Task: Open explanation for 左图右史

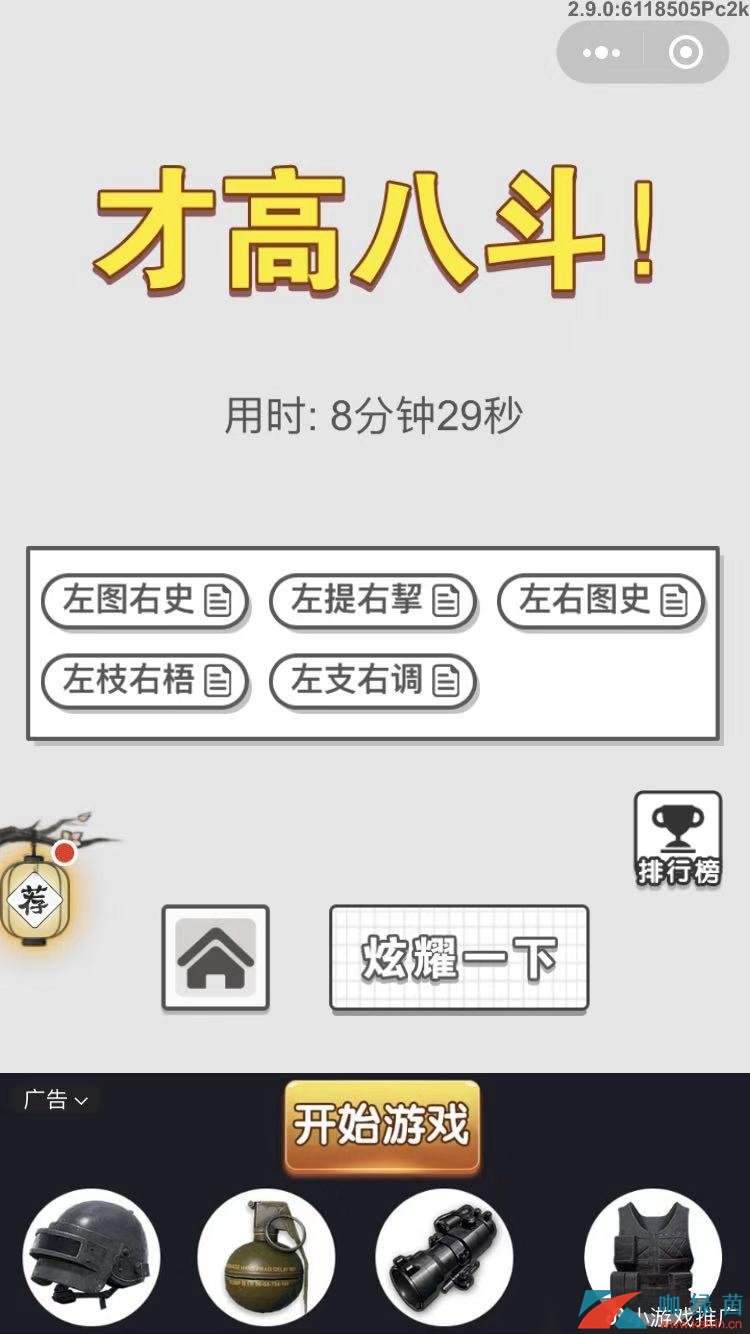Action: (145, 600)
